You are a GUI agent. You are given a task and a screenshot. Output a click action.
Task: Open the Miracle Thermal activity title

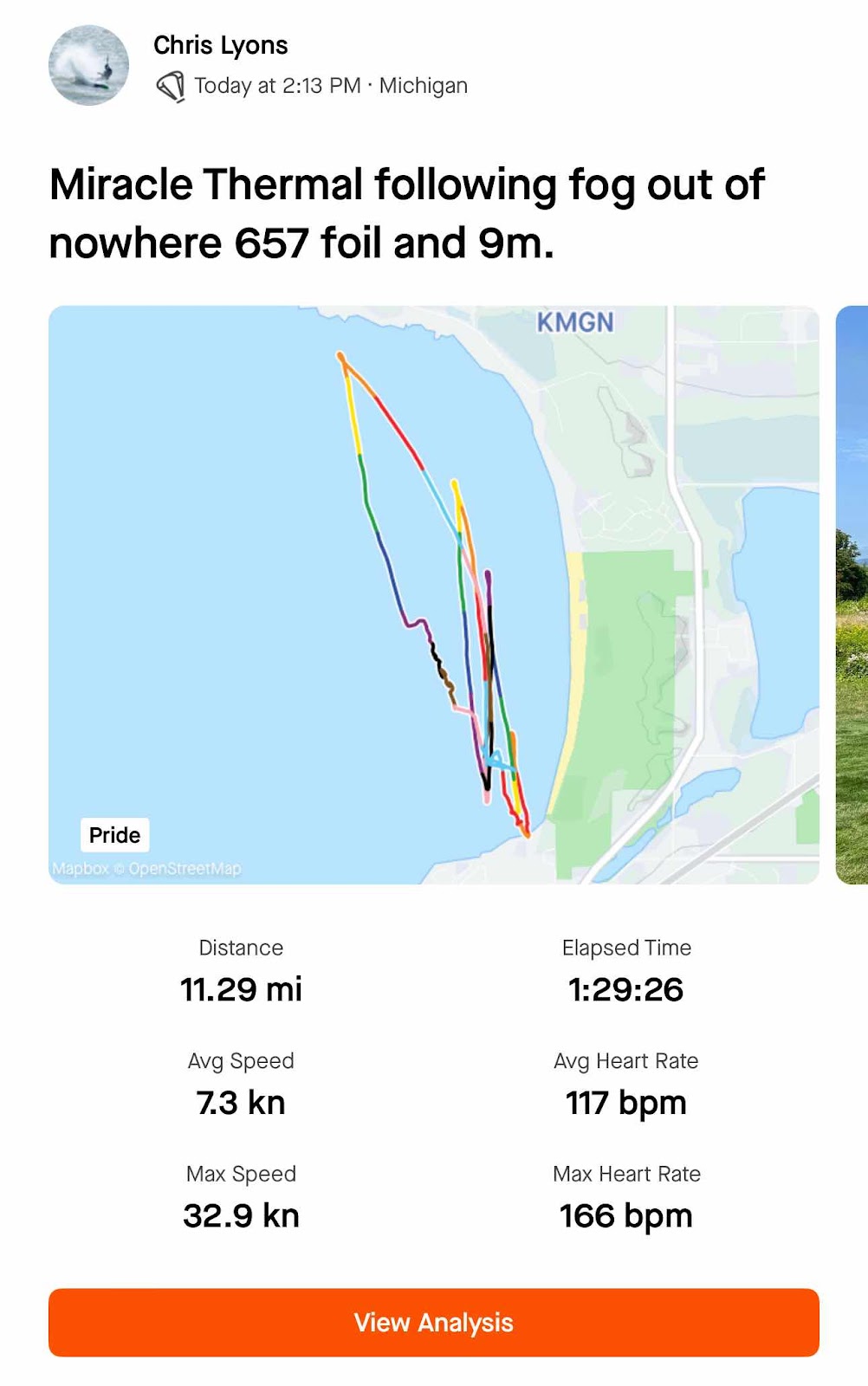click(406, 213)
